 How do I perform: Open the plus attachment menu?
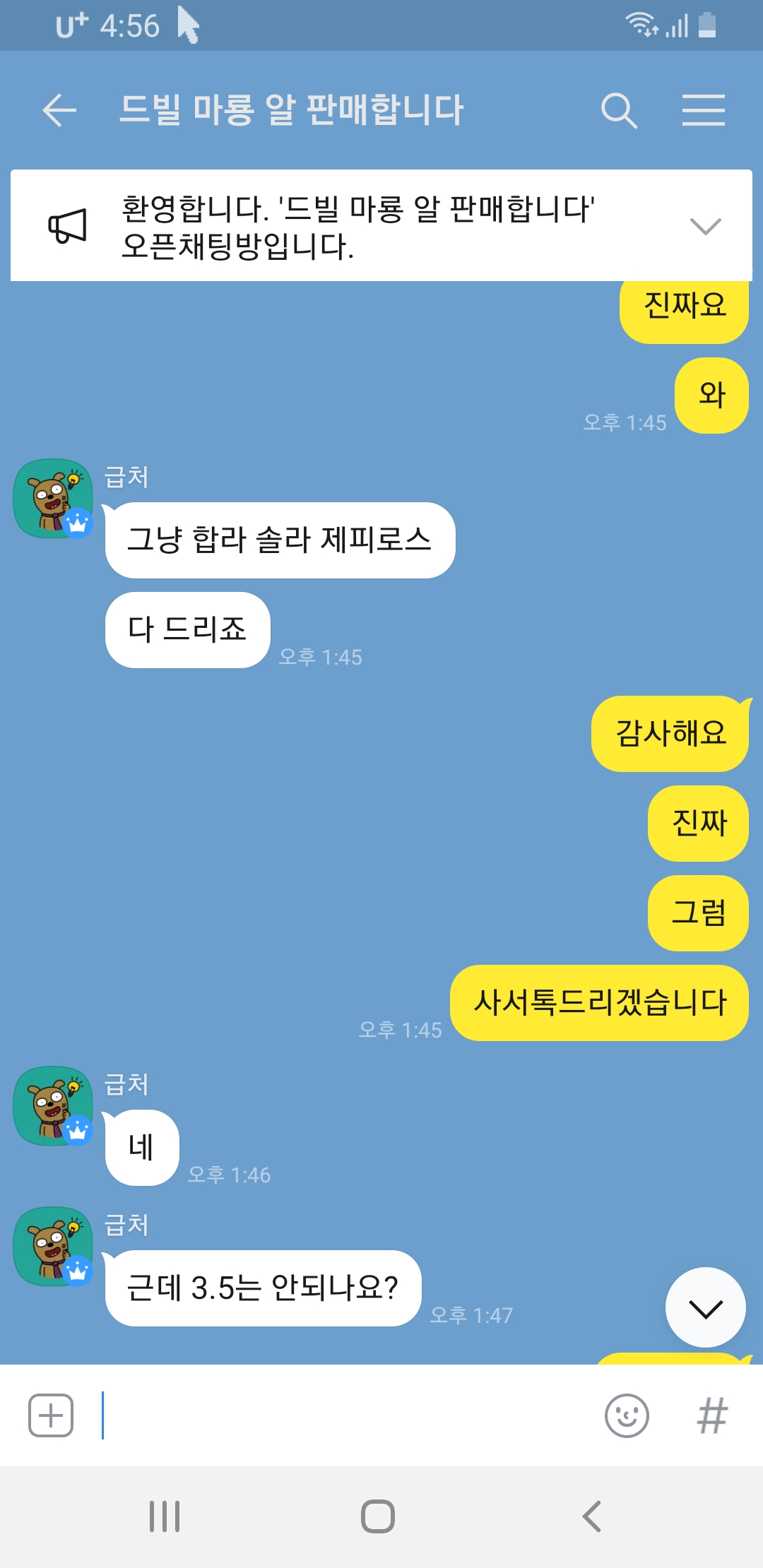pyautogui.click(x=51, y=1415)
